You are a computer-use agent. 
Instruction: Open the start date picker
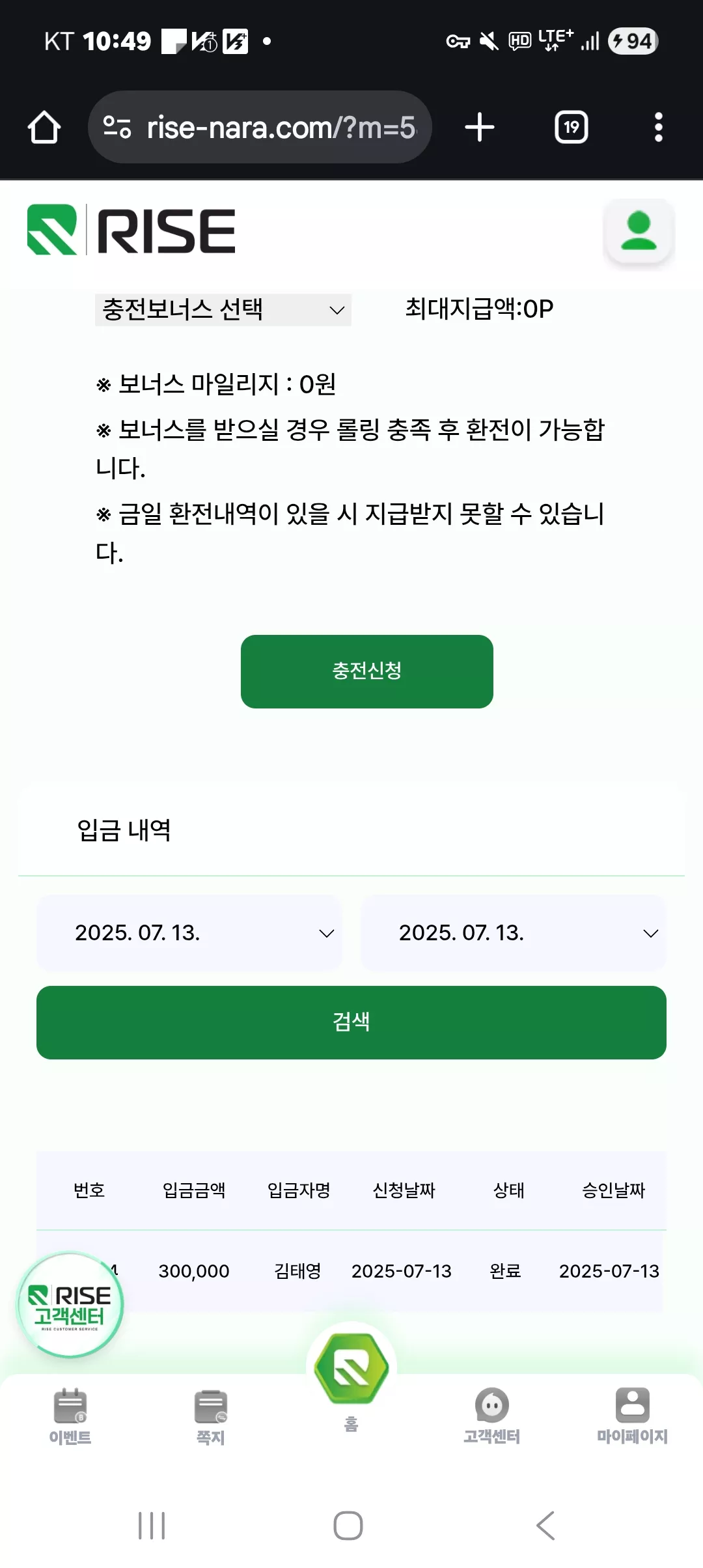coord(189,933)
